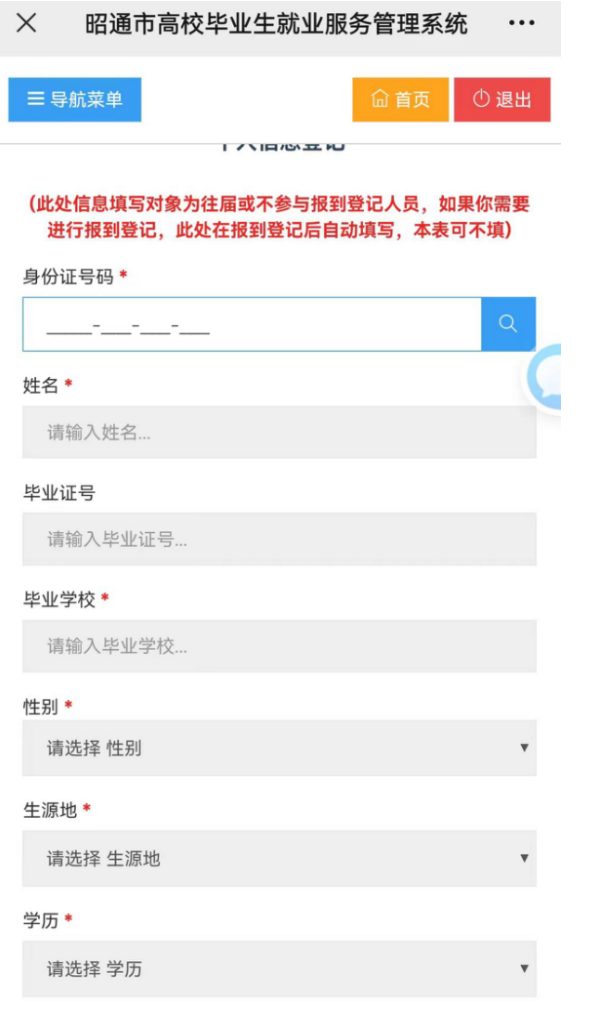The width and height of the screenshot is (601, 1009).
Task: Open the 导航菜单 navigation menu
Action: tap(75, 100)
